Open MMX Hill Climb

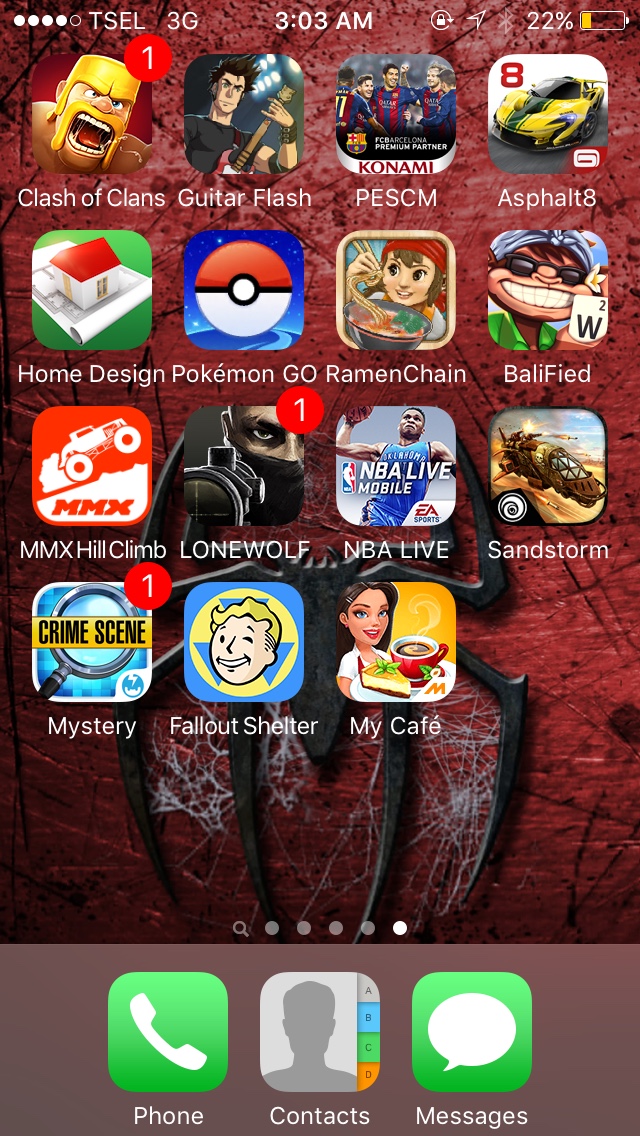point(92,466)
